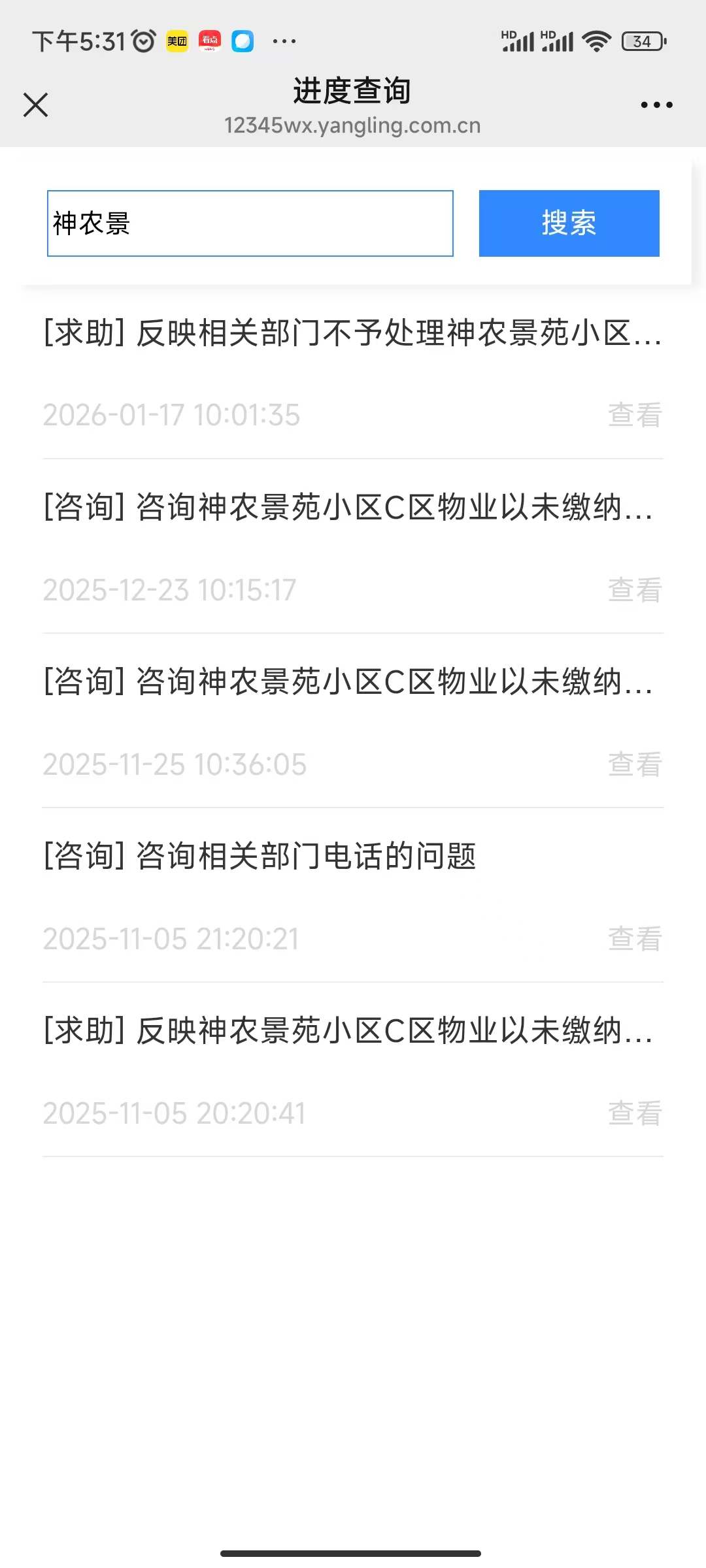706x1568 pixels.
Task: Tap 查看 for the 2025-11-05 20:20:41 record
Action: click(635, 1113)
